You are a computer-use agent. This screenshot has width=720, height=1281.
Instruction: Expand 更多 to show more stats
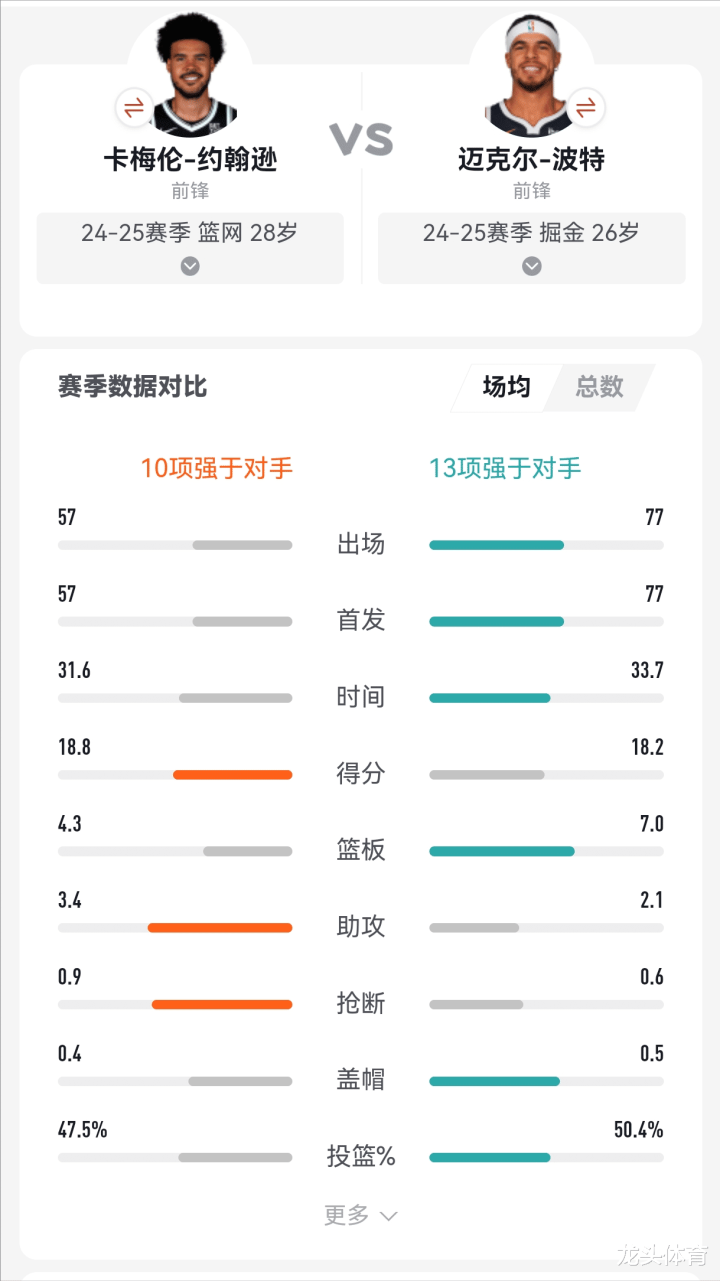pos(361,1215)
